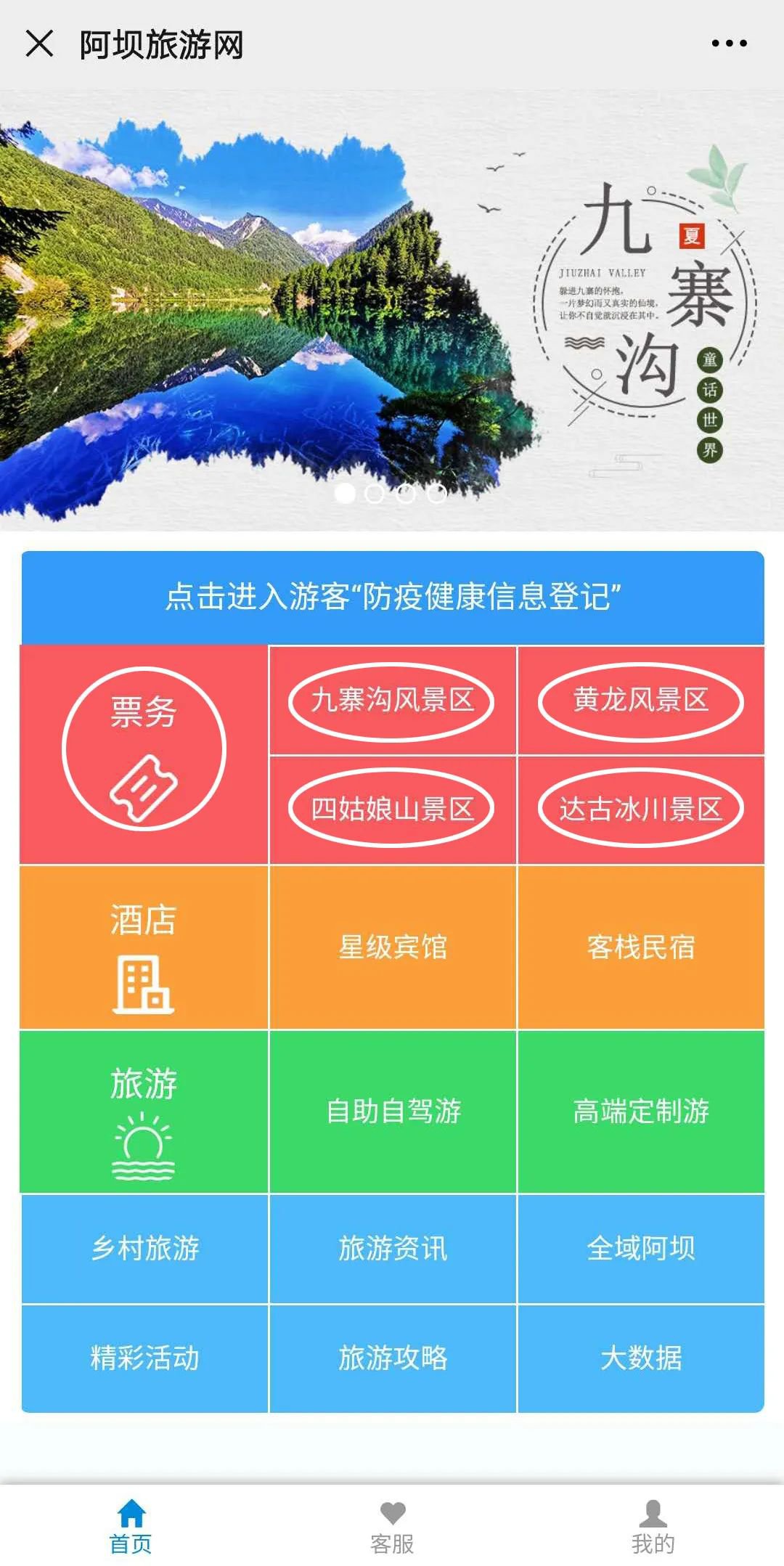Open the three-dot overflow menu
Screen dimensions: 784x1566
coord(729,44)
